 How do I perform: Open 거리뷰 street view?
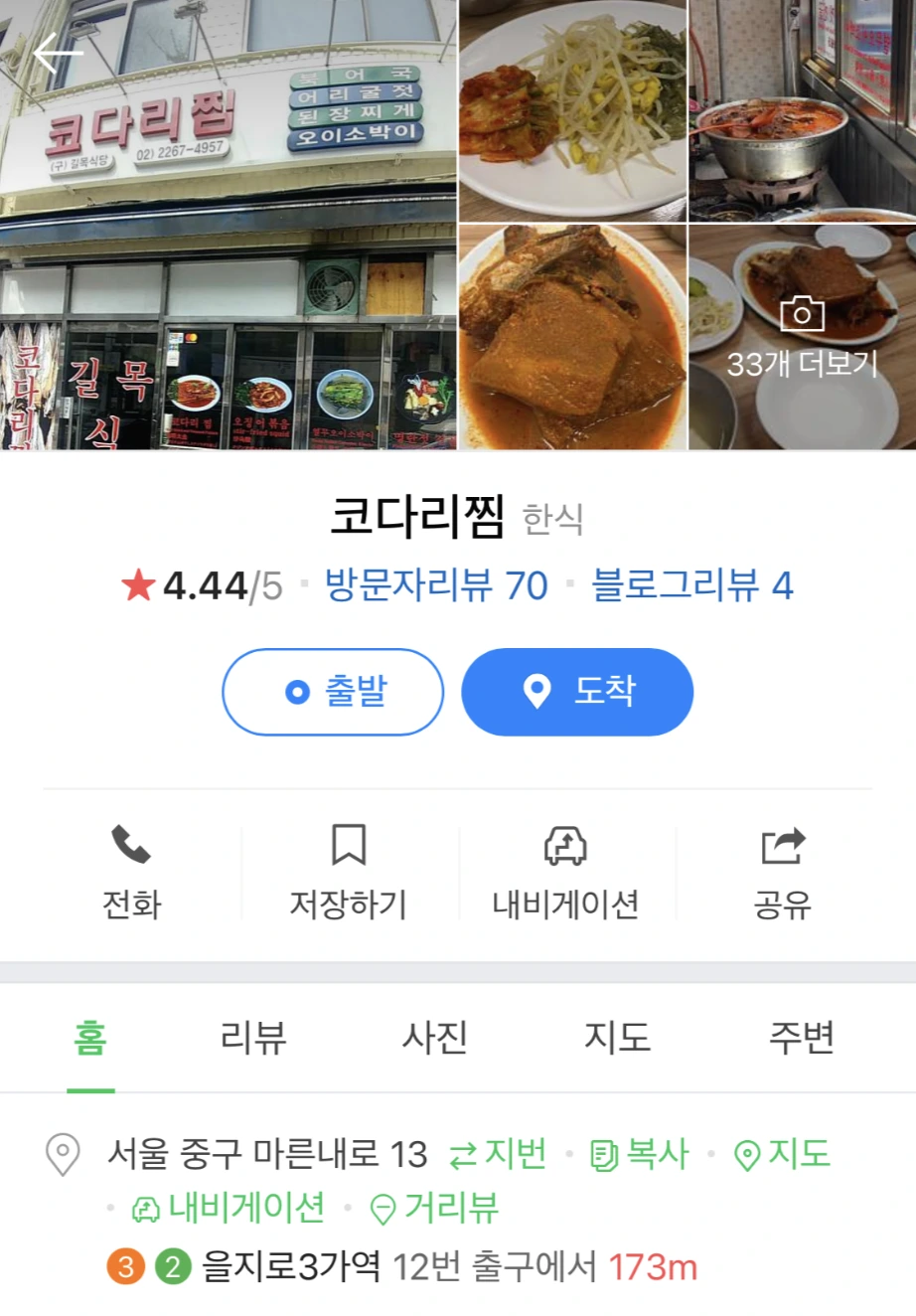pyautogui.click(x=433, y=1208)
